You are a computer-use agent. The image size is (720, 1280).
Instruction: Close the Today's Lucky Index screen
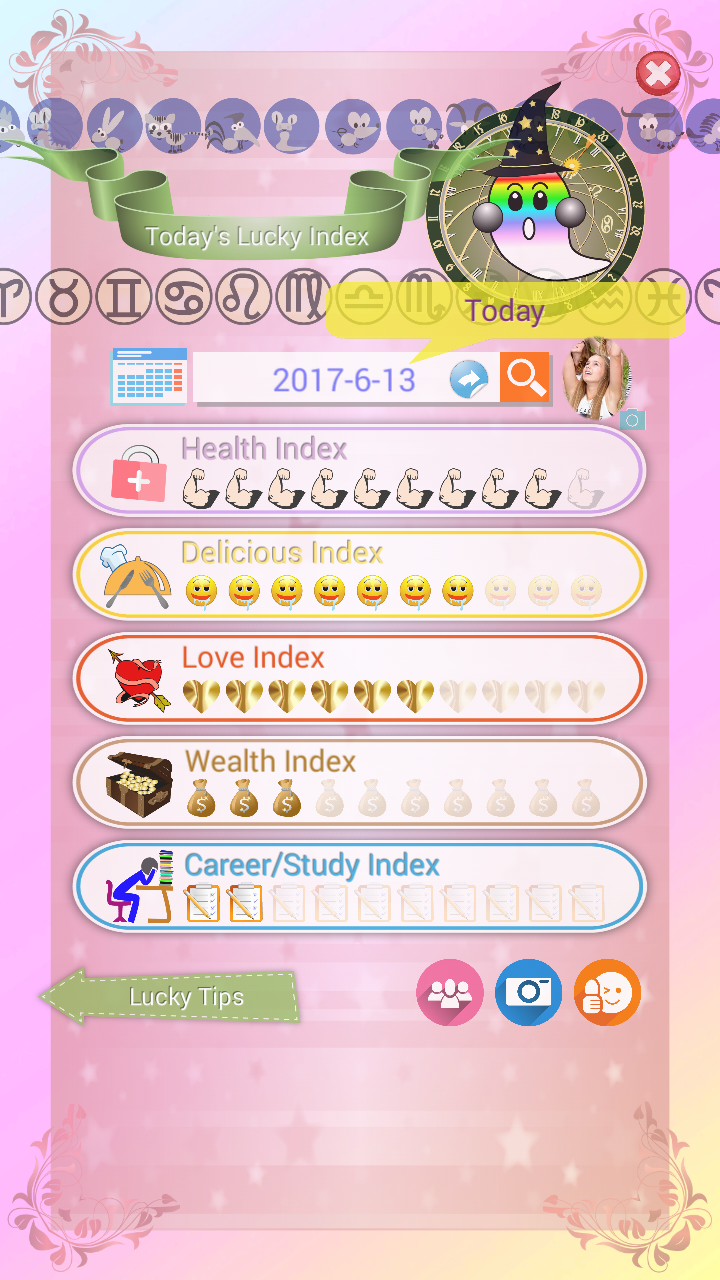click(x=657, y=73)
